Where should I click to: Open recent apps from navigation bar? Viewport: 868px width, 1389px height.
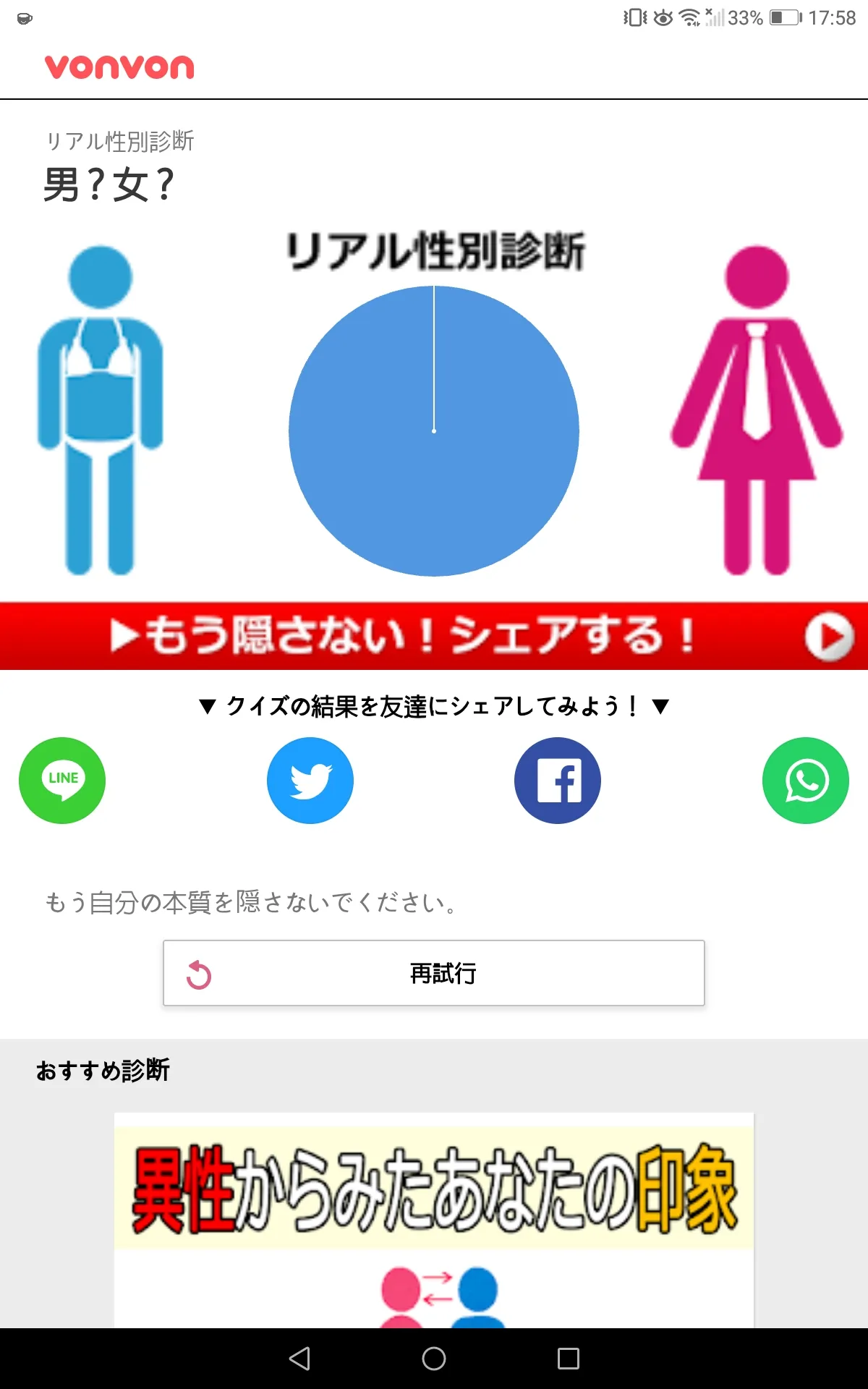coord(569,1359)
